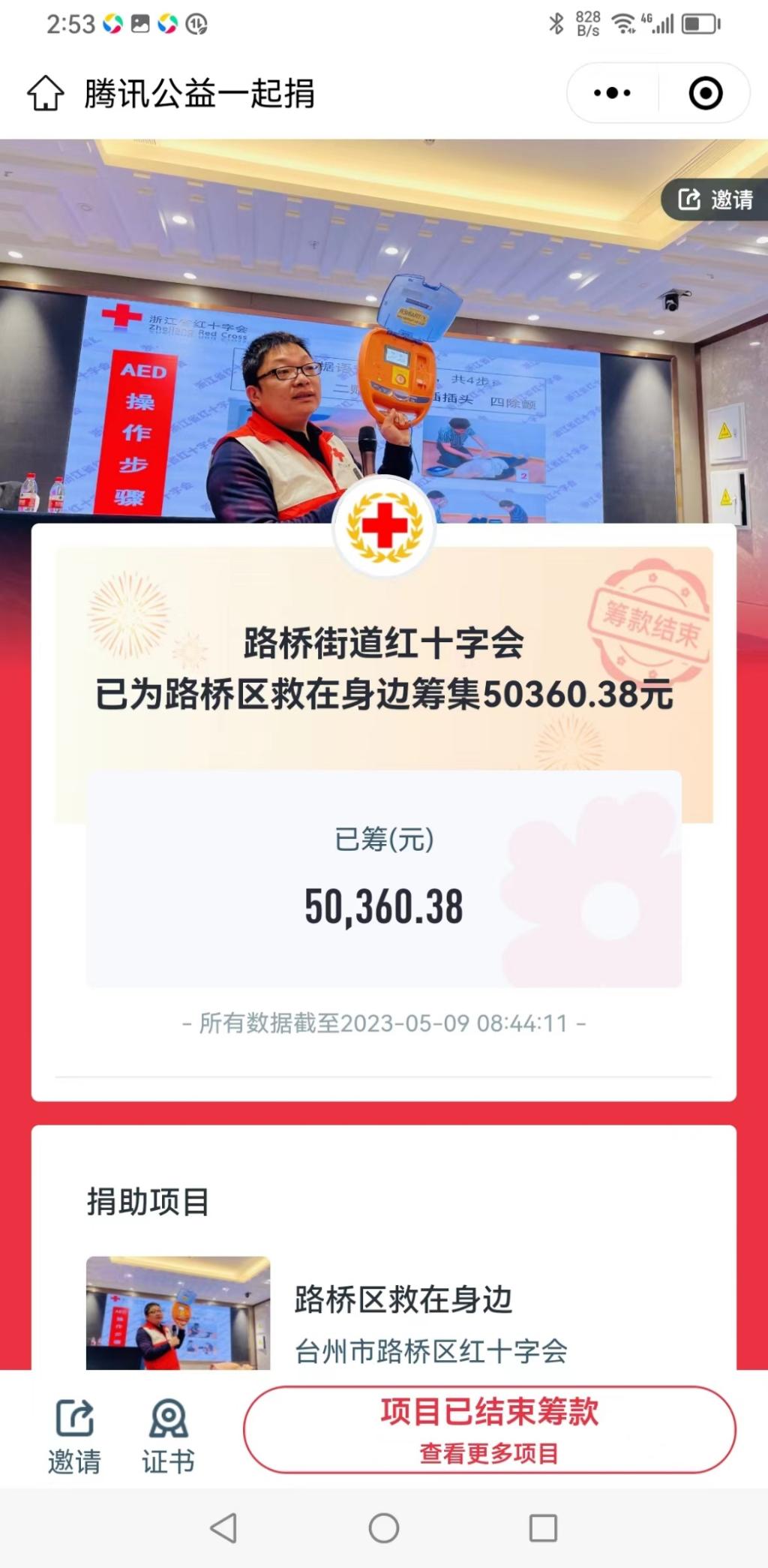Open the 证书 certificate
The image size is (768, 1568).
pos(168,1436)
